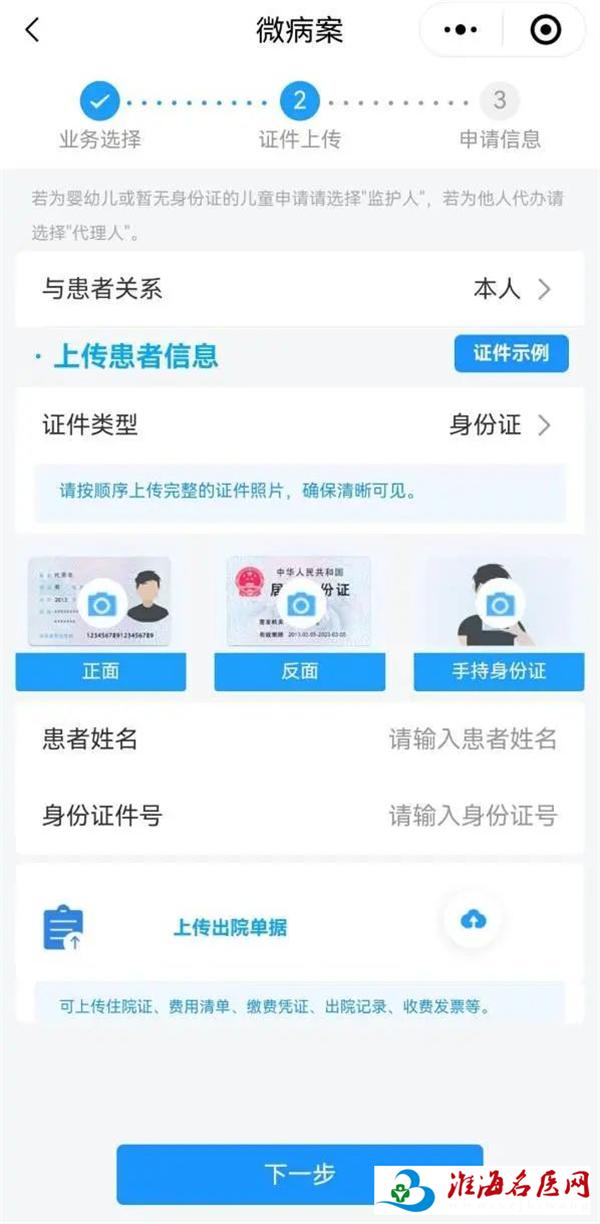Upload the 手持身份证 photo
This screenshot has height=1224, width=600.
pos(499,604)
